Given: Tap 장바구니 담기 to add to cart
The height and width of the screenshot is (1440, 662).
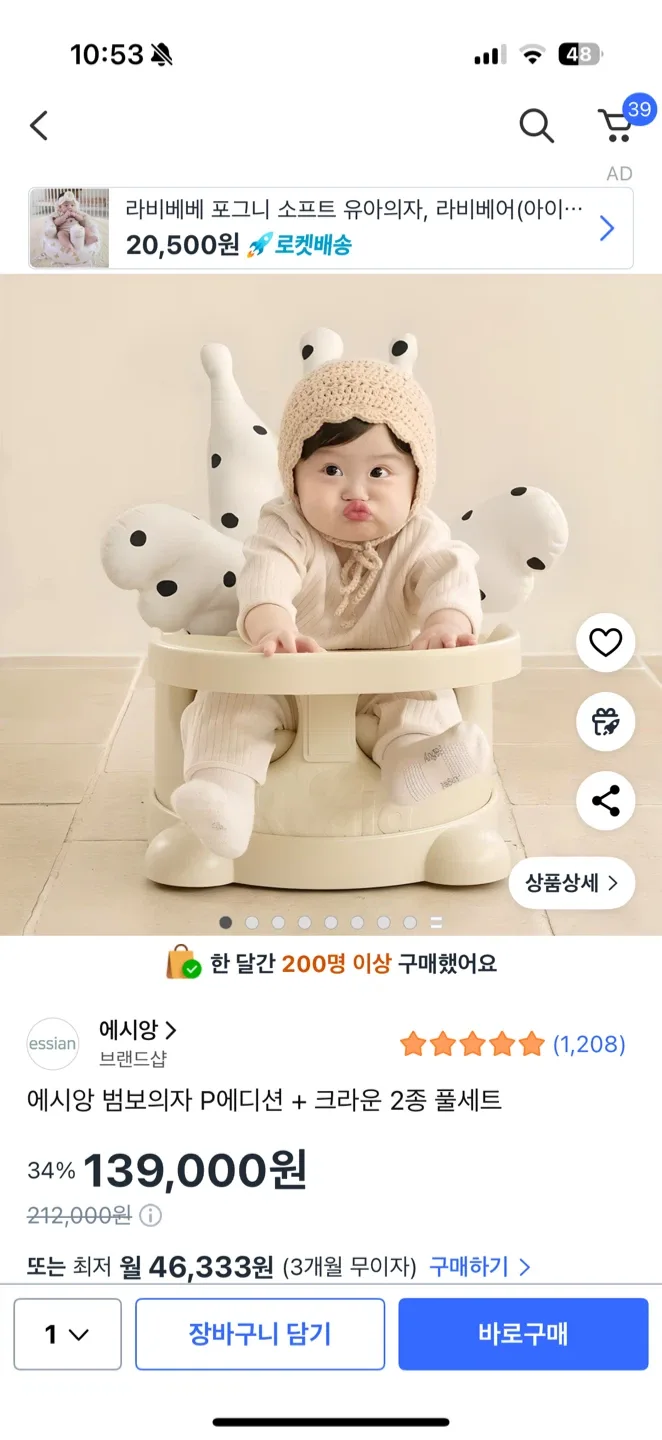Looking at the screenshot, I should point(260,1334).
